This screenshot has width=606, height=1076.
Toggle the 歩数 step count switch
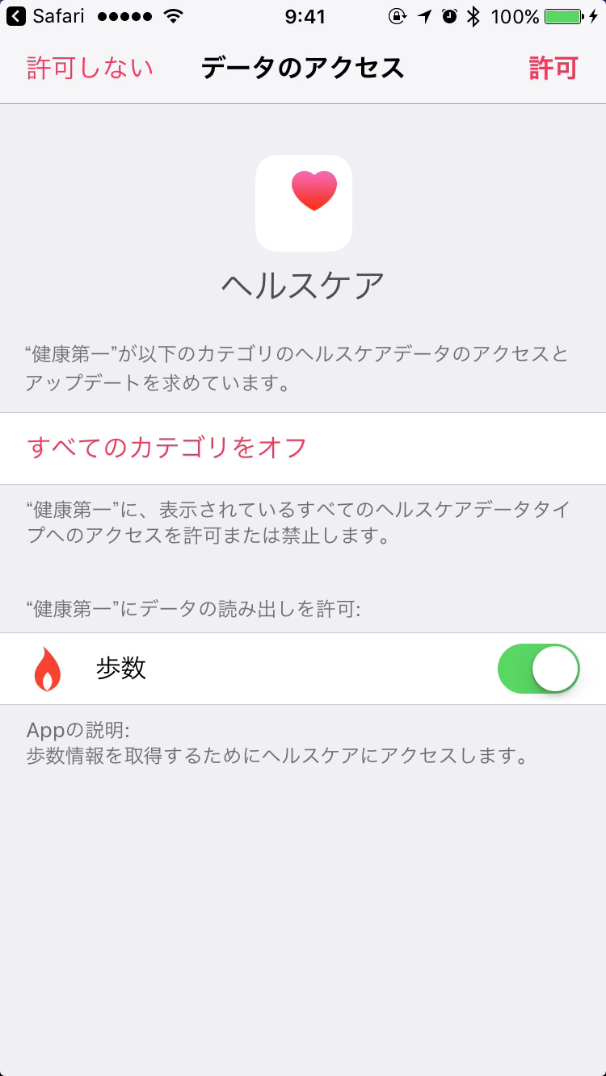click(538, 669)
